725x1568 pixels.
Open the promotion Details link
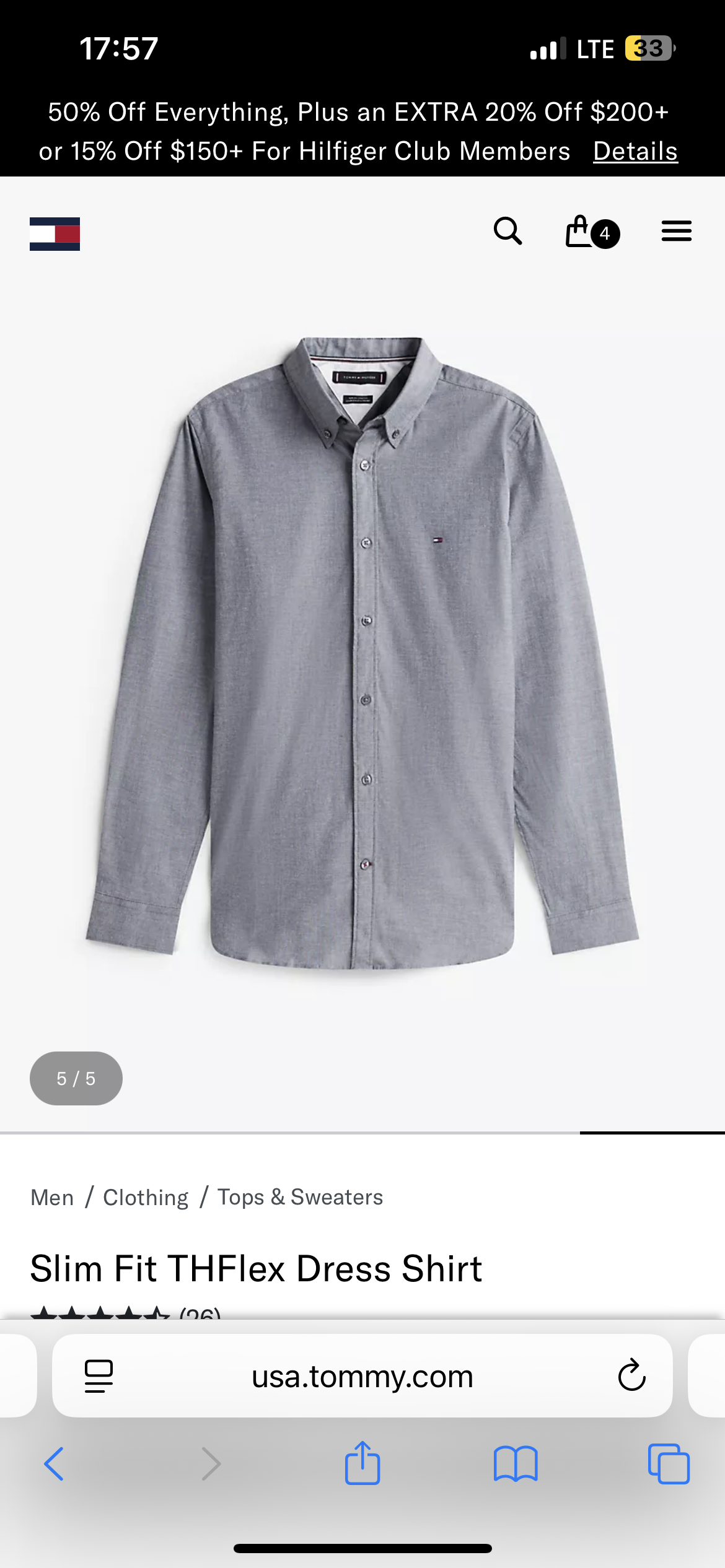[x=635, y=151]
